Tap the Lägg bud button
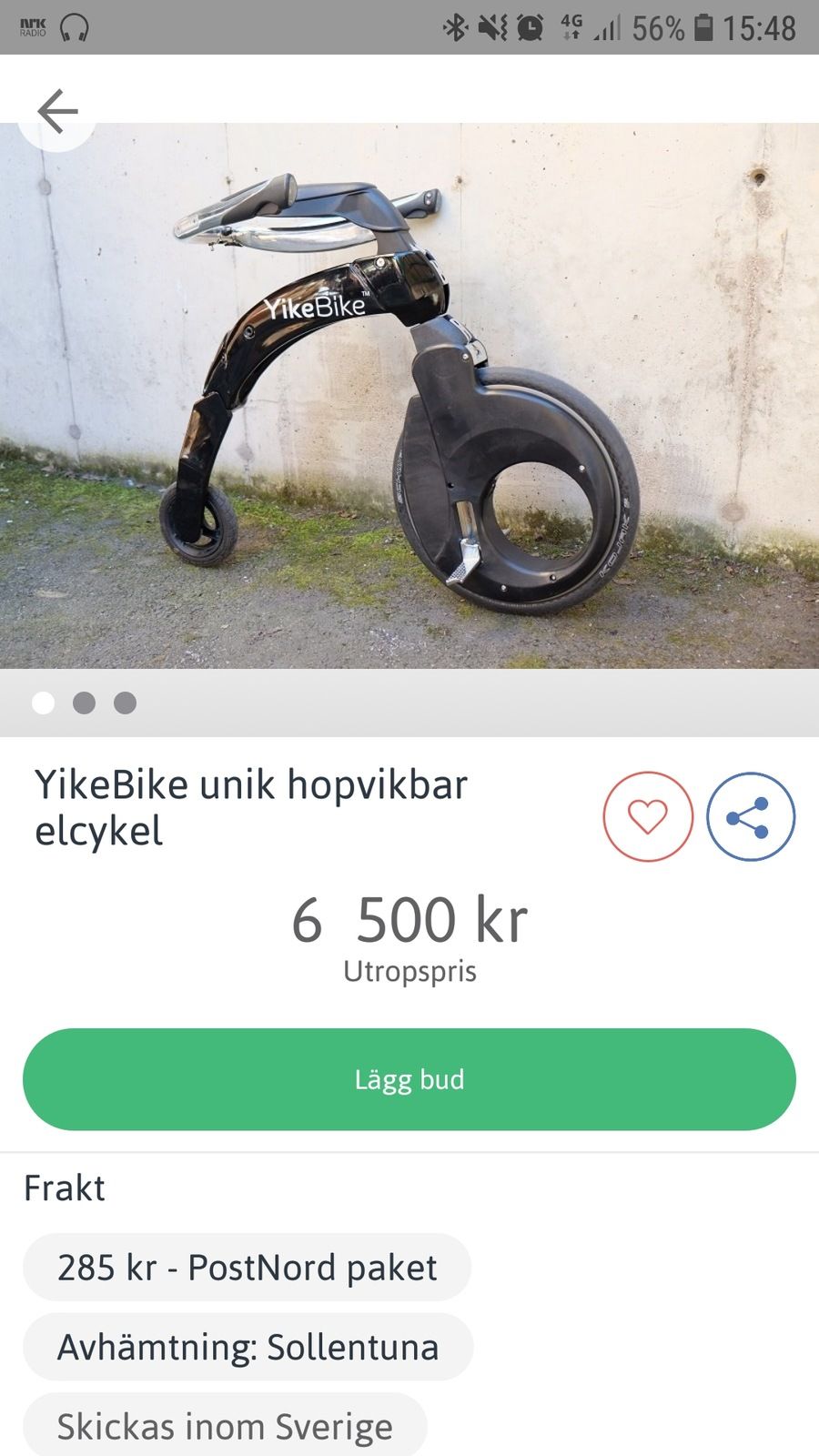Viewport: 819px width, 1456px height. tap(409, 1079)
